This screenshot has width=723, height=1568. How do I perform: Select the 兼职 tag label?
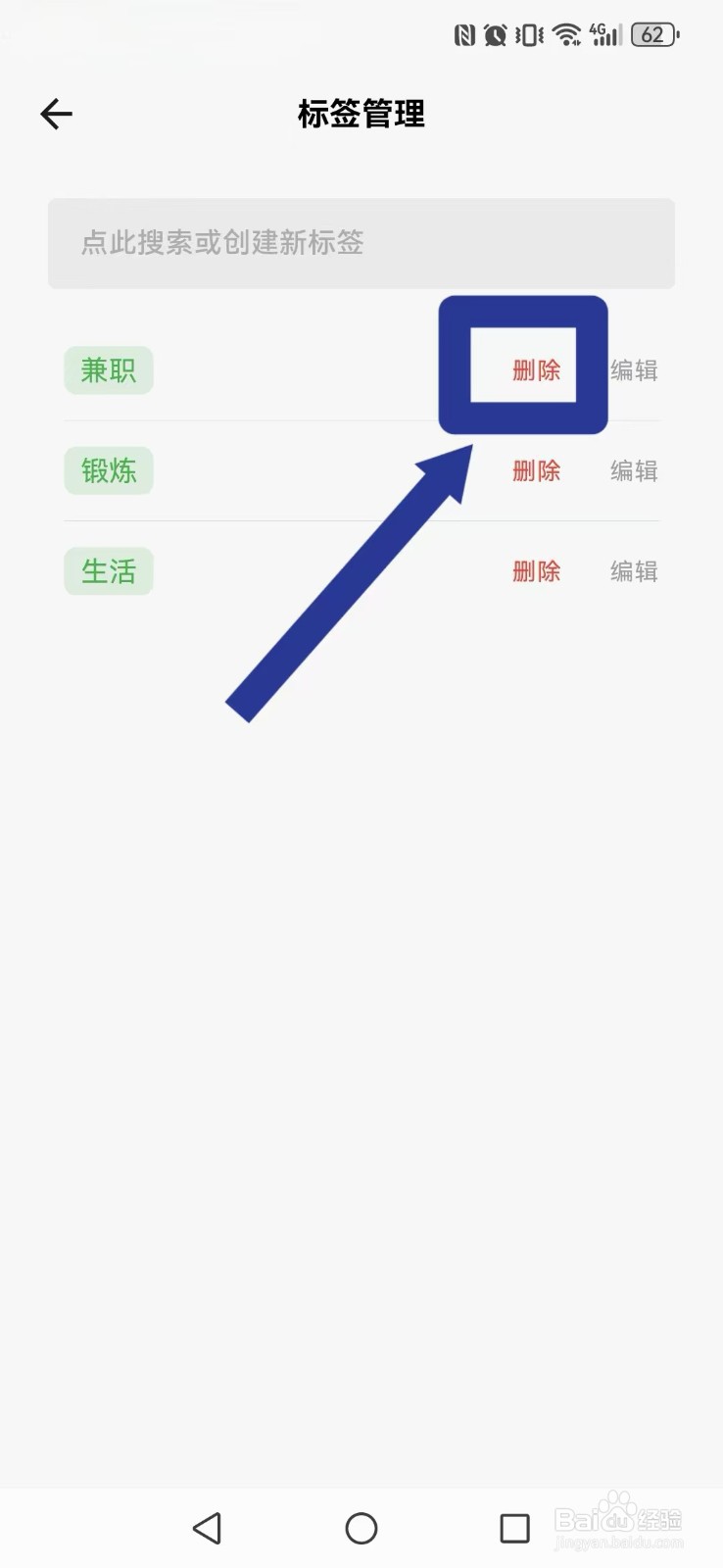click(x=108, y=370)
